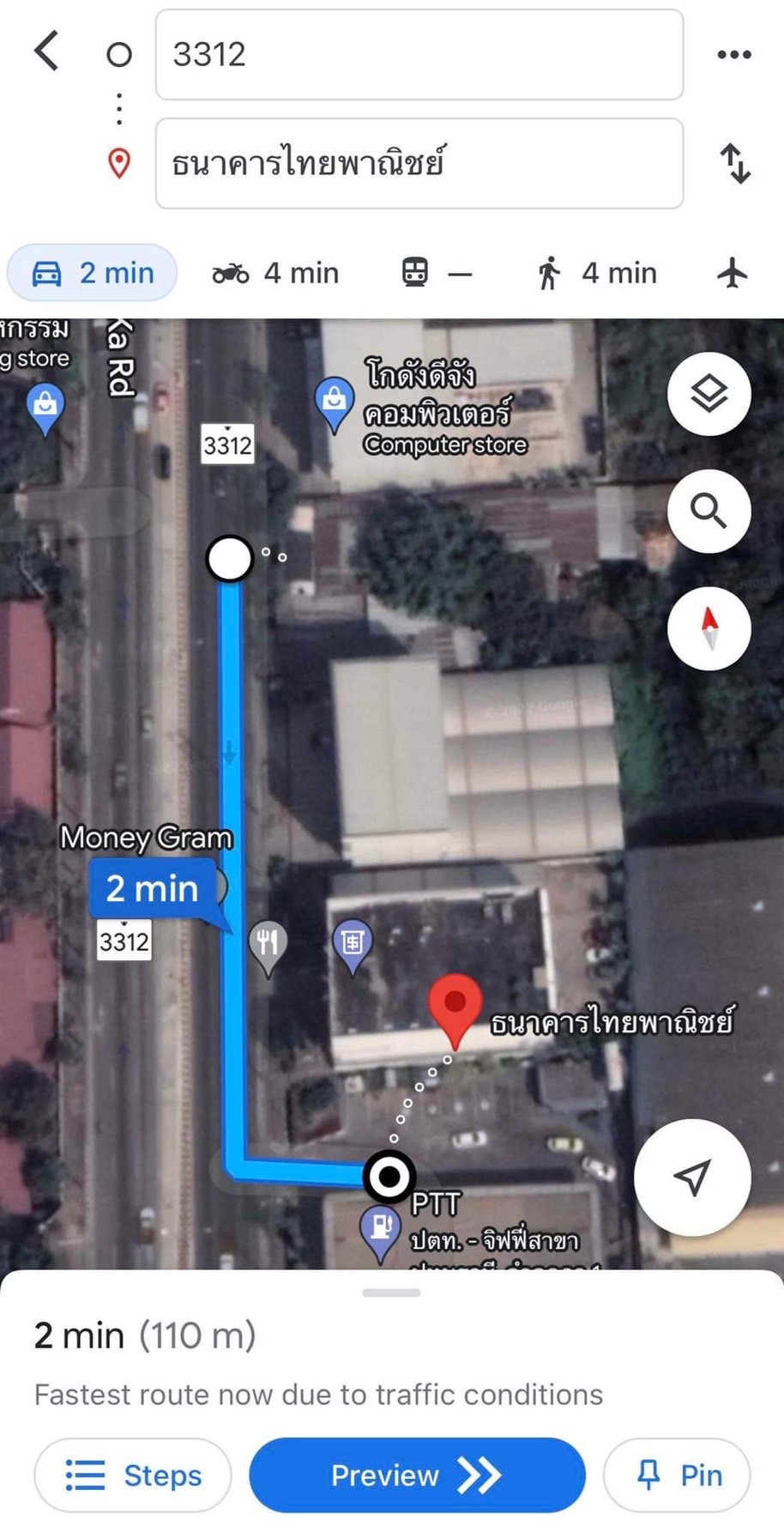The image size is (784, 1538).
Task: Click Steps to view route directions
Action: [x=132, y=1475]
